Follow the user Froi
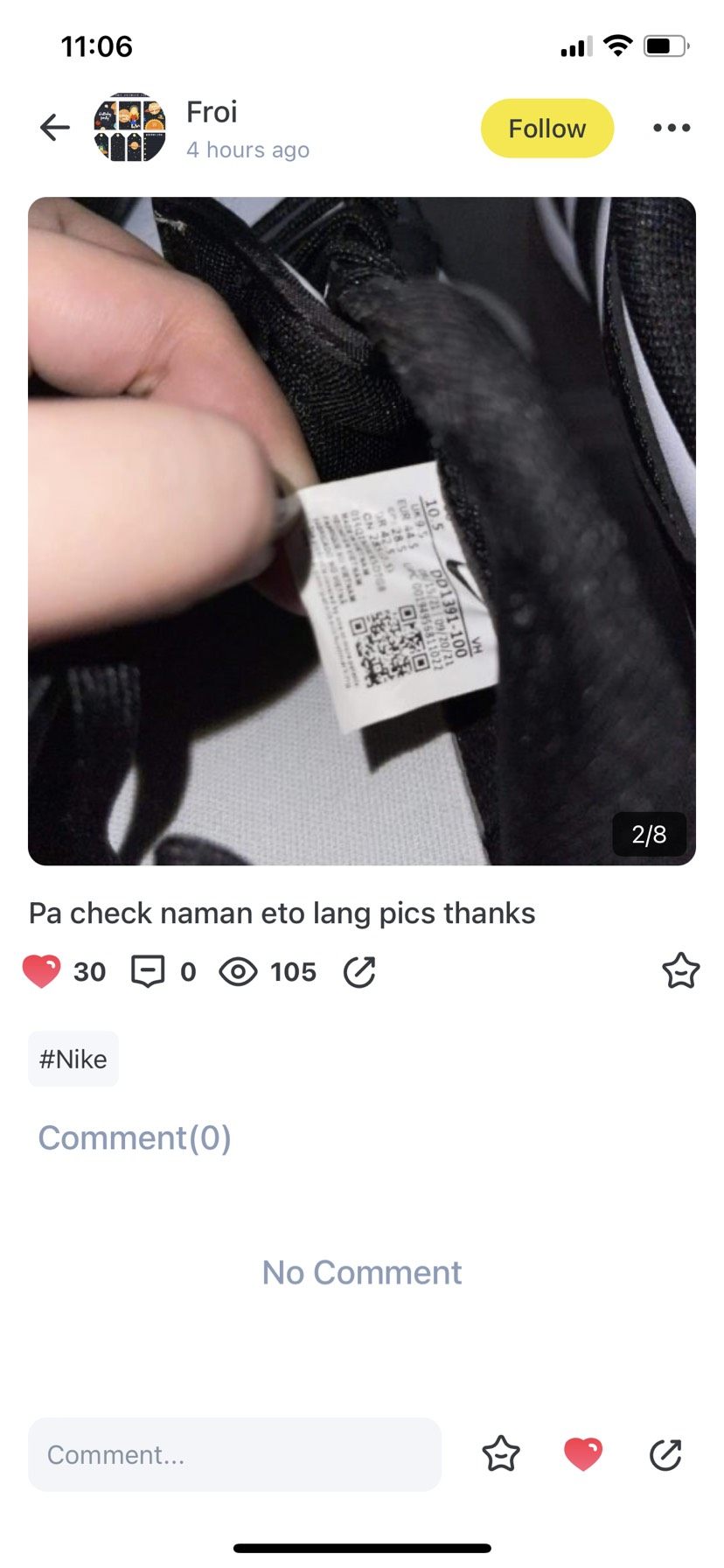The width and height of the screenshot is (724, 1568). coord(546,129)
